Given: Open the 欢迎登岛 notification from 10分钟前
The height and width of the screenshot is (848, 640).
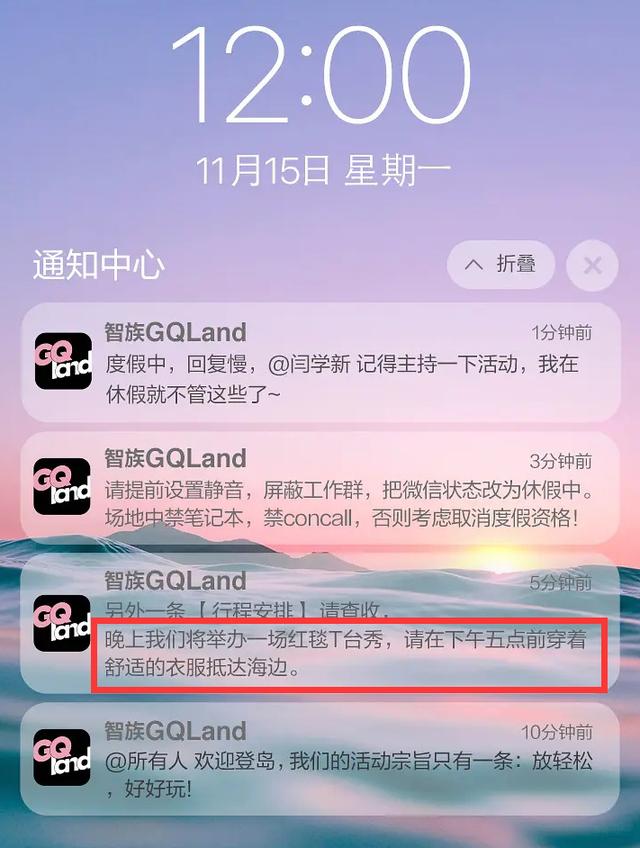Looking at the screenshot, I should [x=320, y=758].
